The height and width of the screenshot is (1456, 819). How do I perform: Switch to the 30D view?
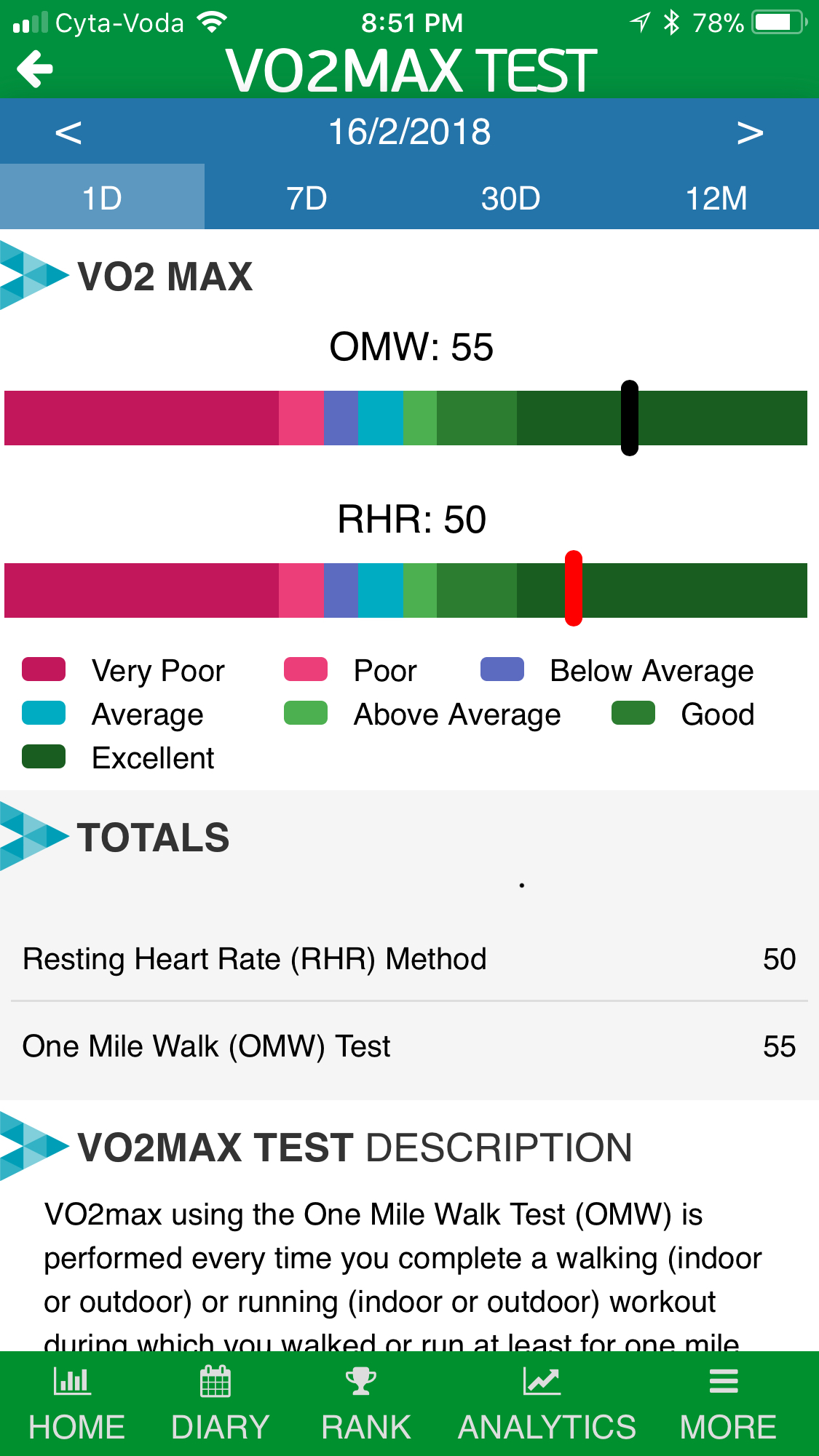(x=511, y=197)
